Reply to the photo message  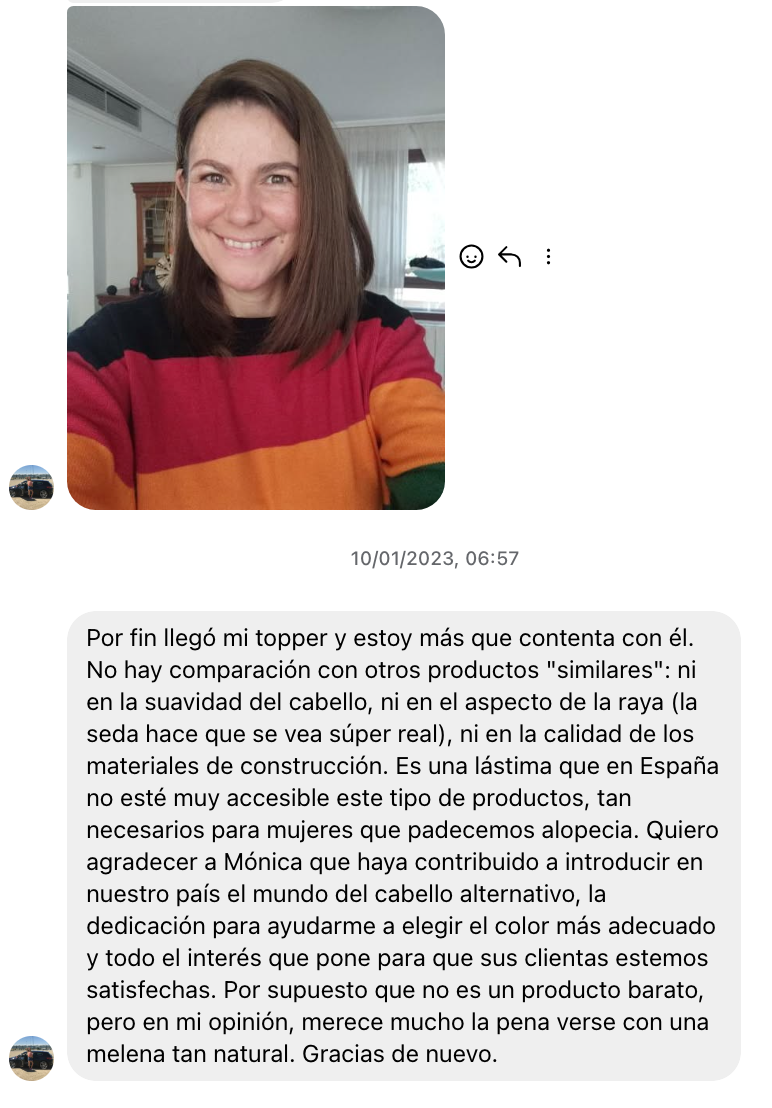pos(510,257)
